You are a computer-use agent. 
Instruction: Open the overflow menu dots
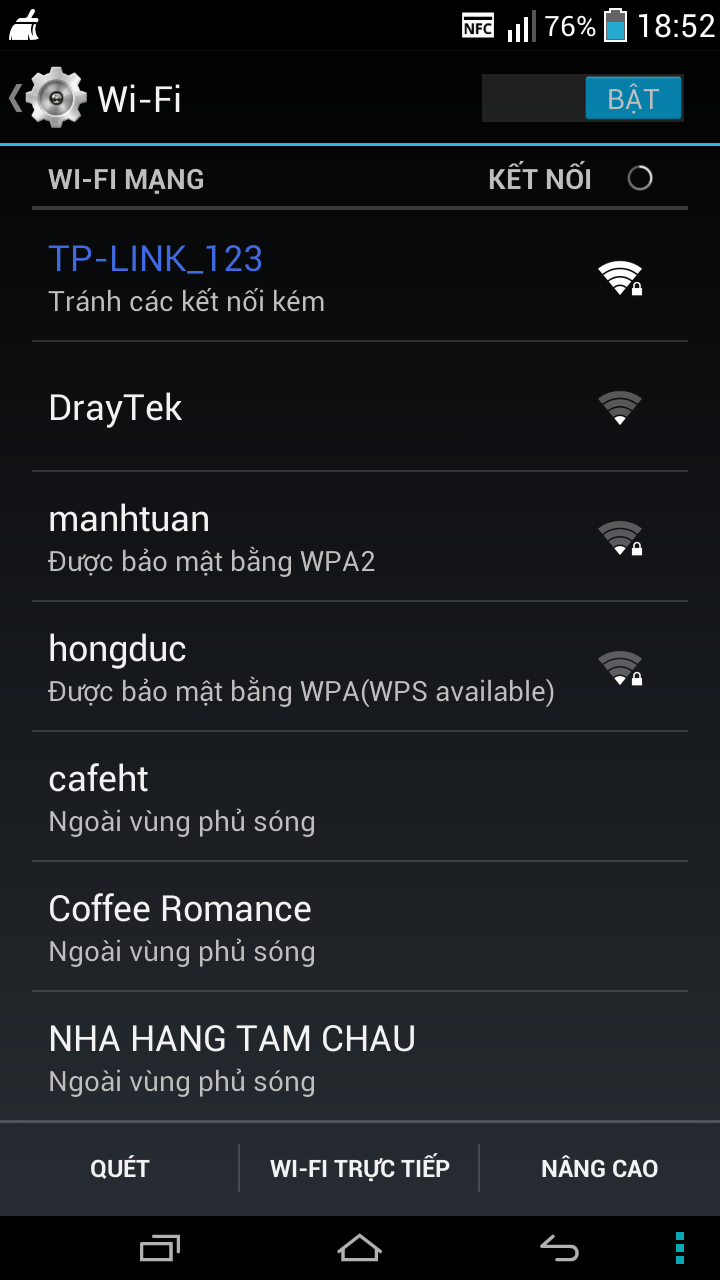click(x=680, y=1248)
